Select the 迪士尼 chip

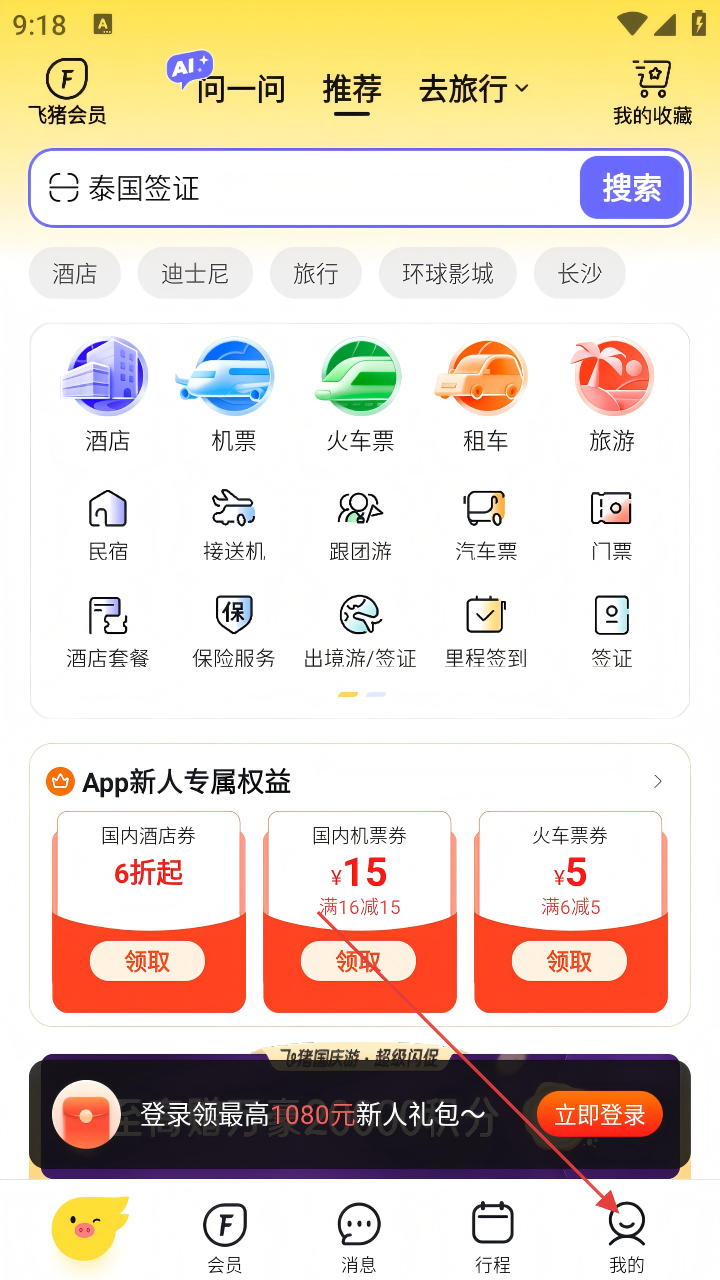(x=195, y=273)
